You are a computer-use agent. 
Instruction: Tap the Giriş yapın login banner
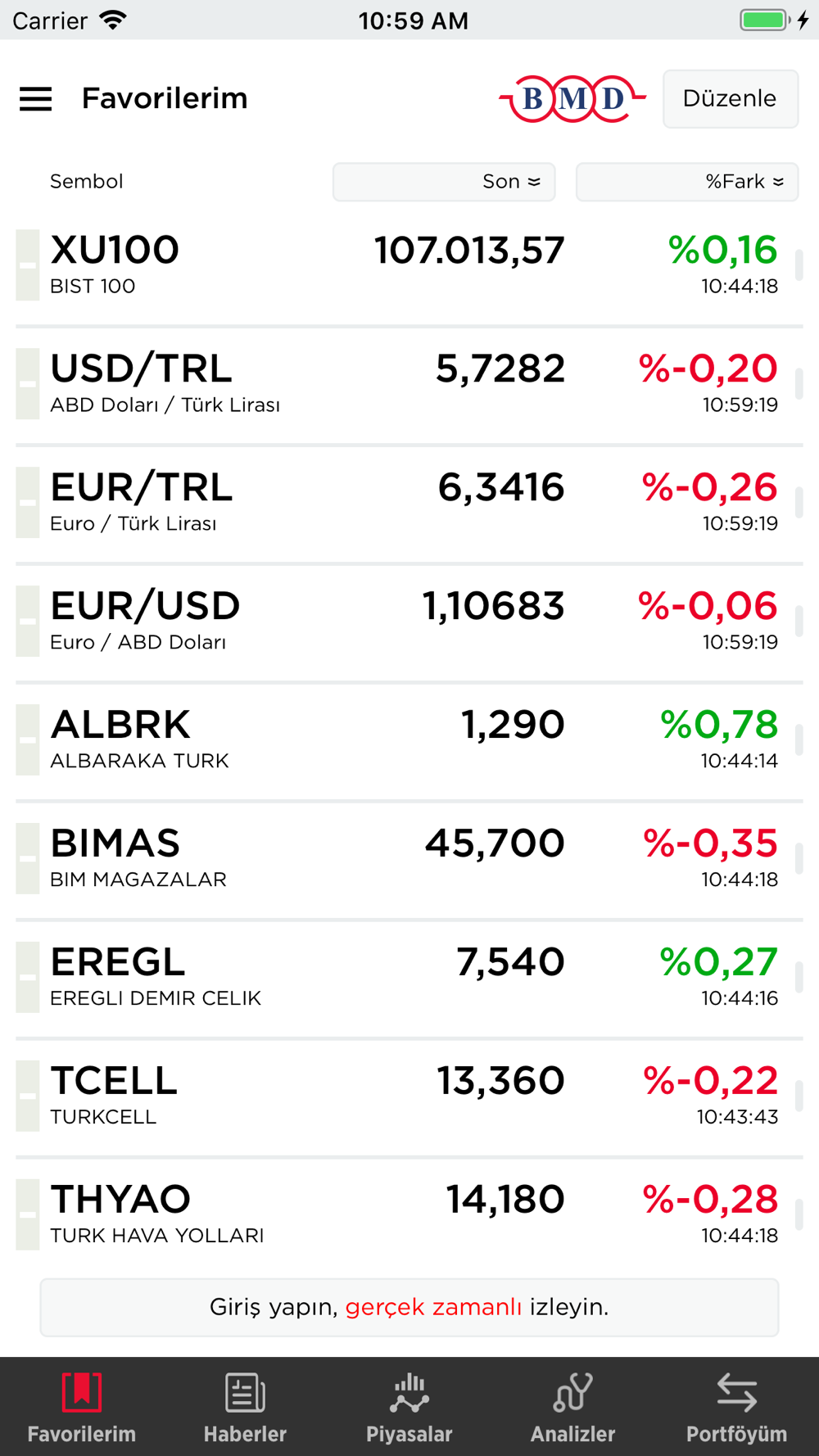click(x=409, y=1308)
